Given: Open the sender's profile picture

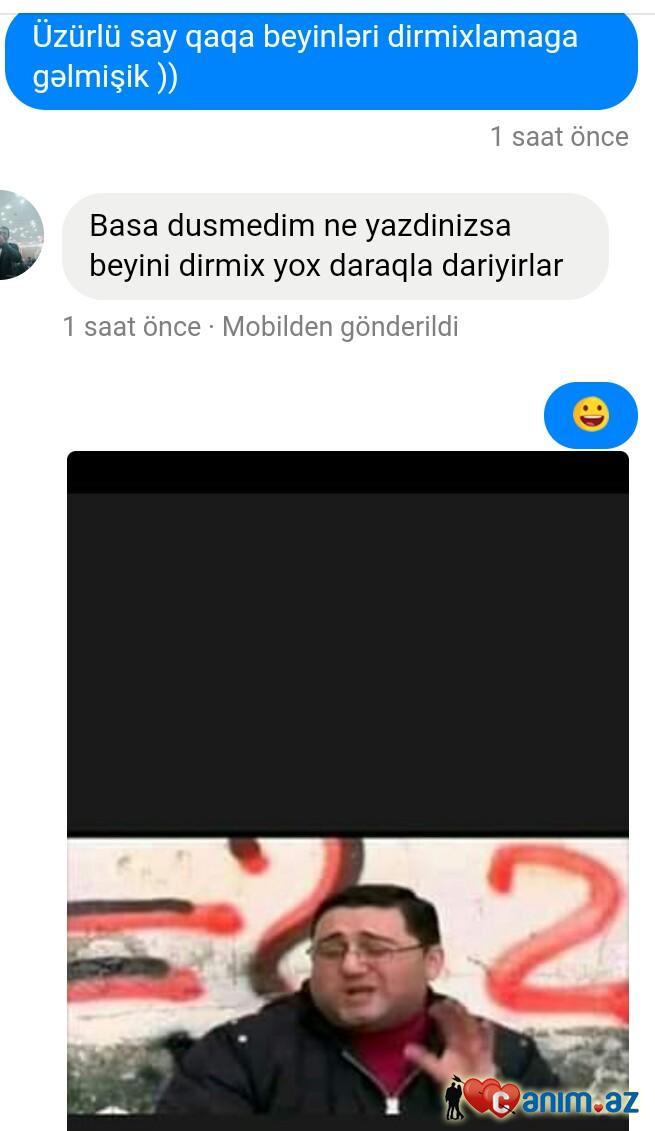Looking at the screenshot, I should click(21, 235).
